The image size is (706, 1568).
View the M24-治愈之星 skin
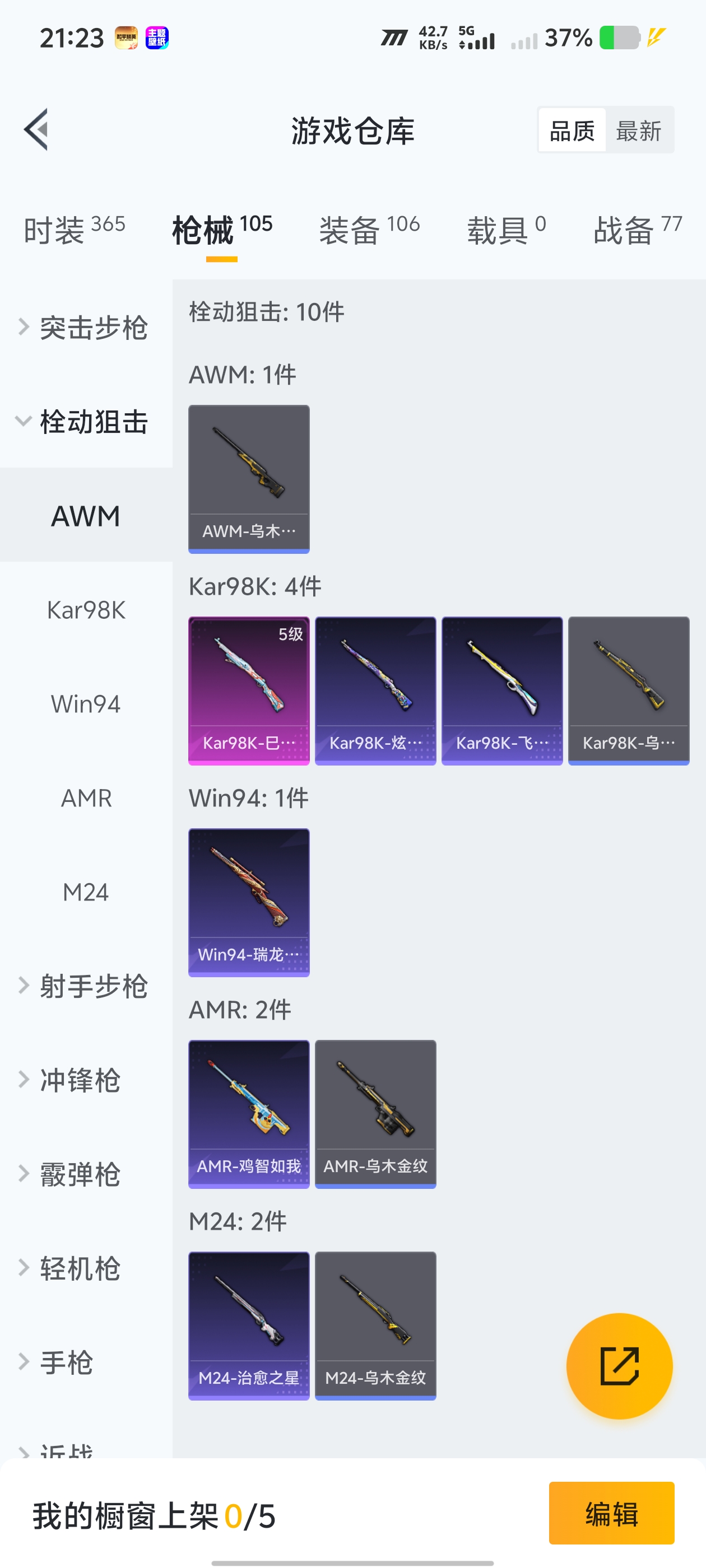pos(249,1326)
